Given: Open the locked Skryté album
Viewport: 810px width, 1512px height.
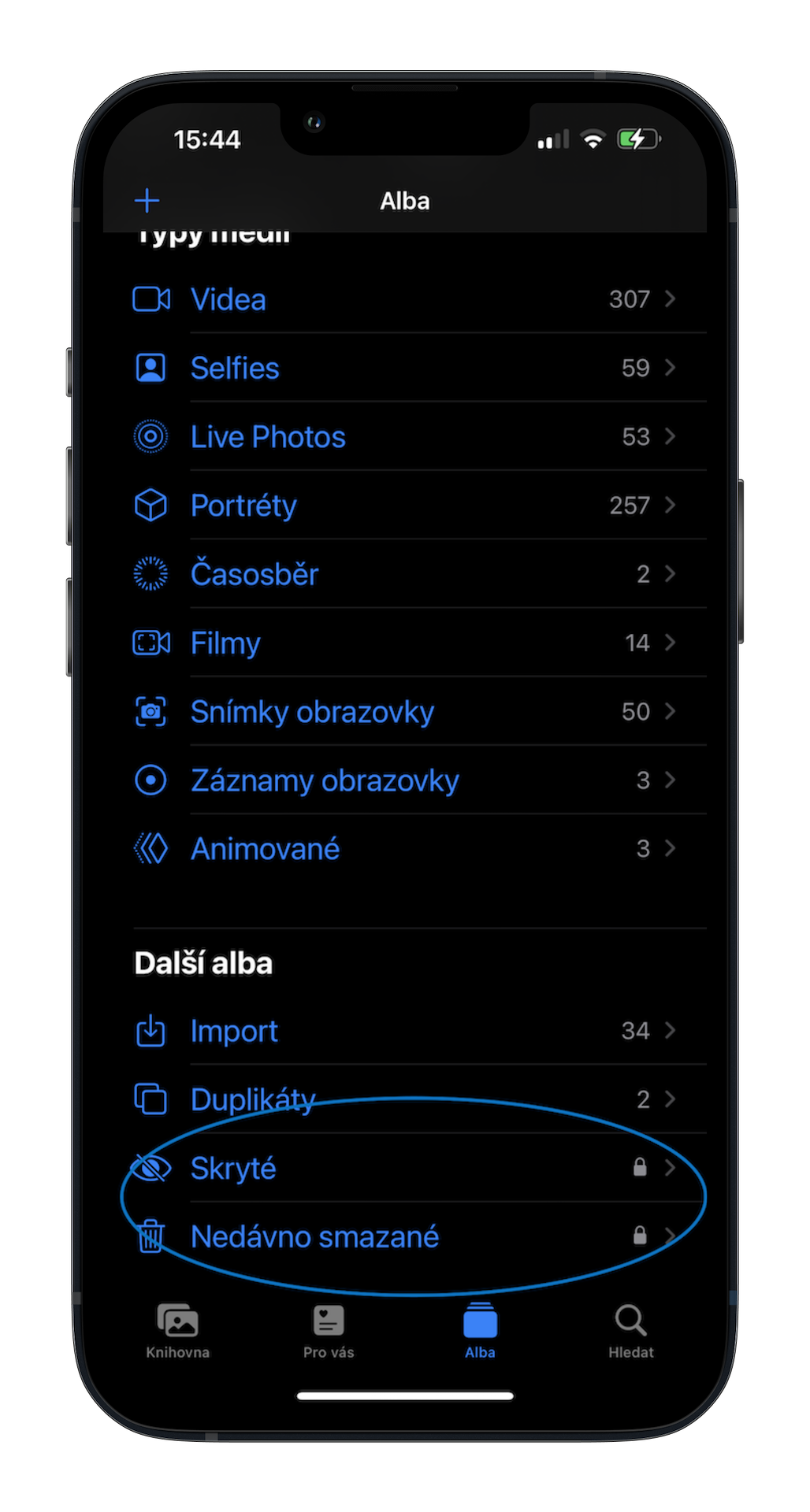Looking at the screenshot, I should [405, 1168].
